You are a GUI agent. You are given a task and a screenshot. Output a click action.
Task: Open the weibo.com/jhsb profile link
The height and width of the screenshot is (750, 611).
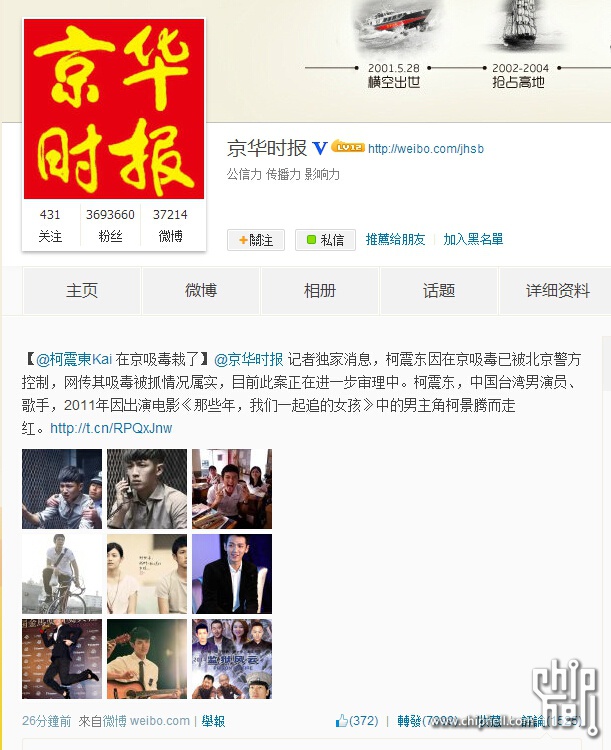pos(426,149)
